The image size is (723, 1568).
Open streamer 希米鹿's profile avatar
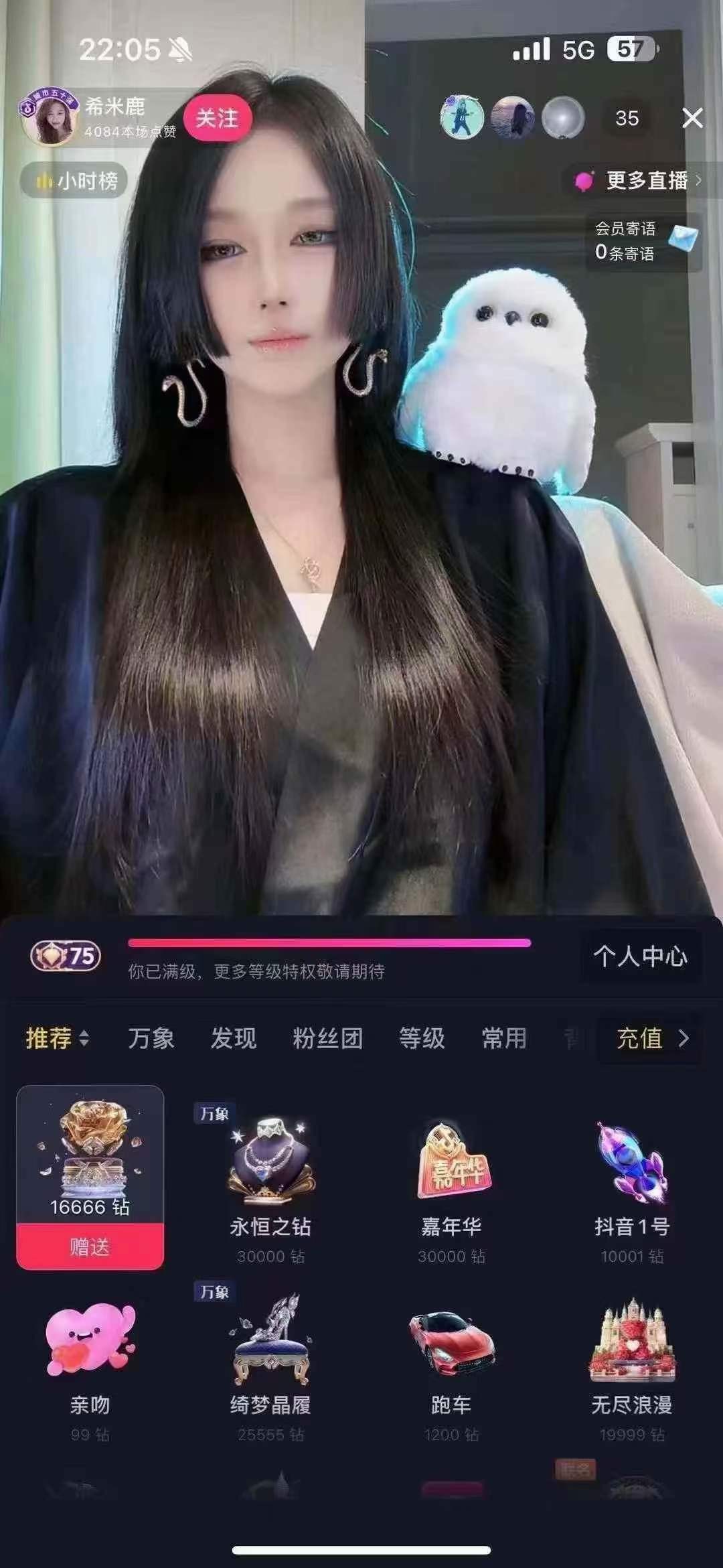coord(48,118)
